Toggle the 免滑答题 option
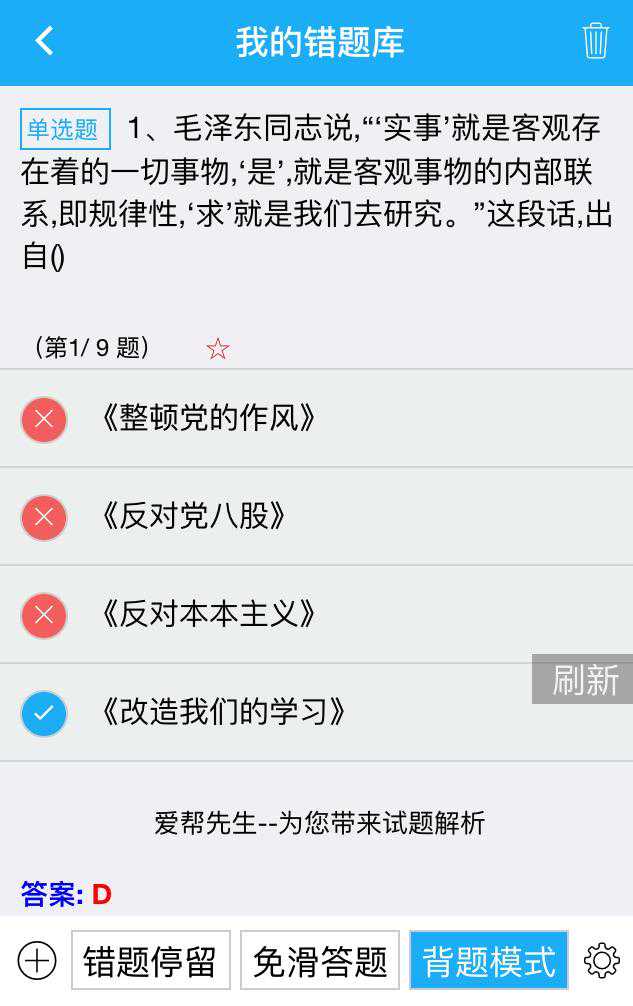Image resolution: width=633 pixels, height=1006 pixels. [320, 961]
